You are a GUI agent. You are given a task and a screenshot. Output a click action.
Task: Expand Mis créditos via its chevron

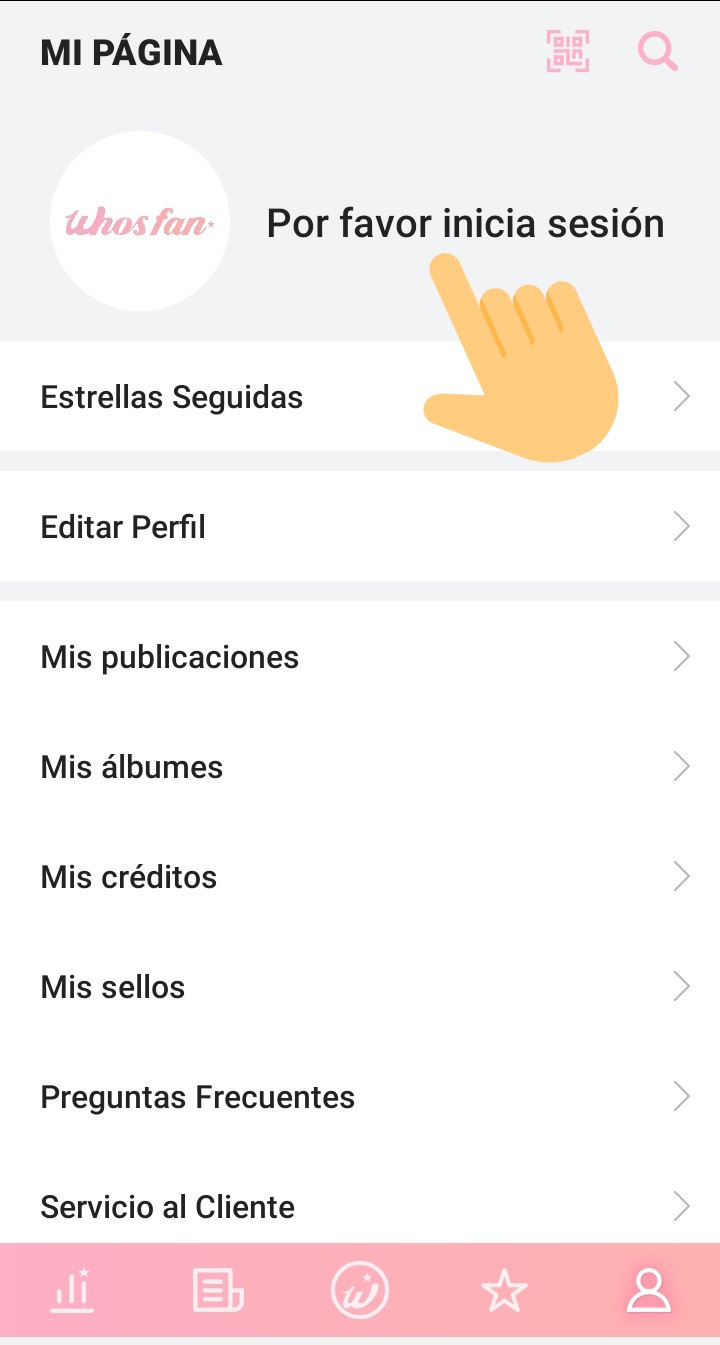(x=681, y=876)
